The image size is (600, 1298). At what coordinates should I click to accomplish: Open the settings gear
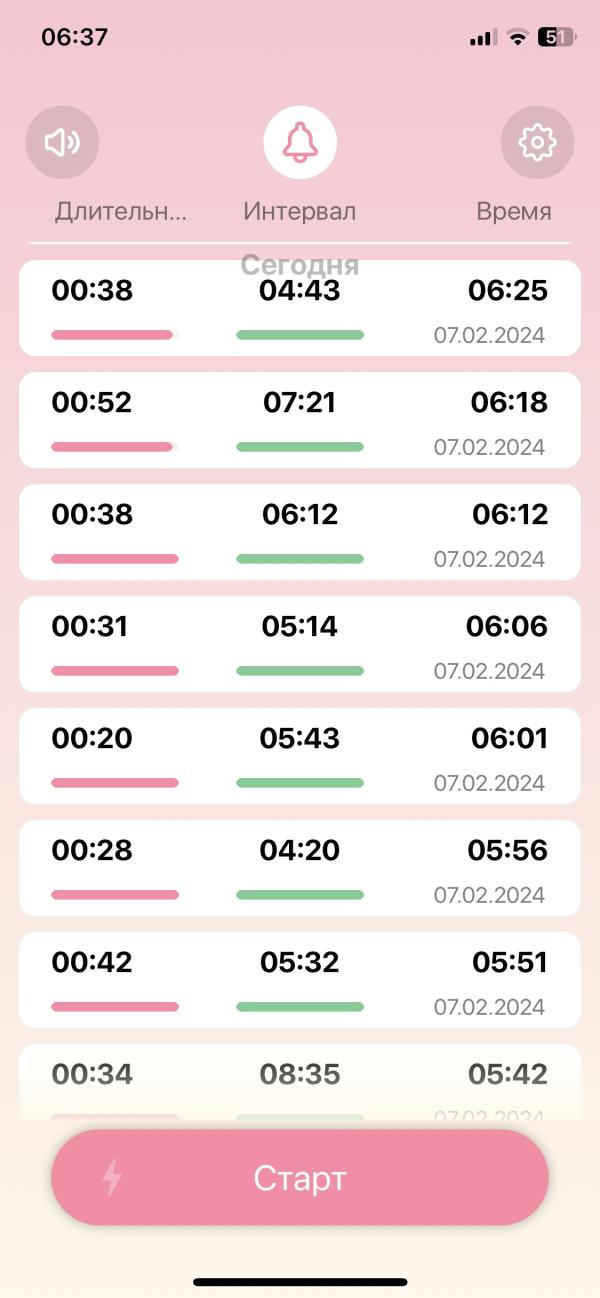(537, 143)
